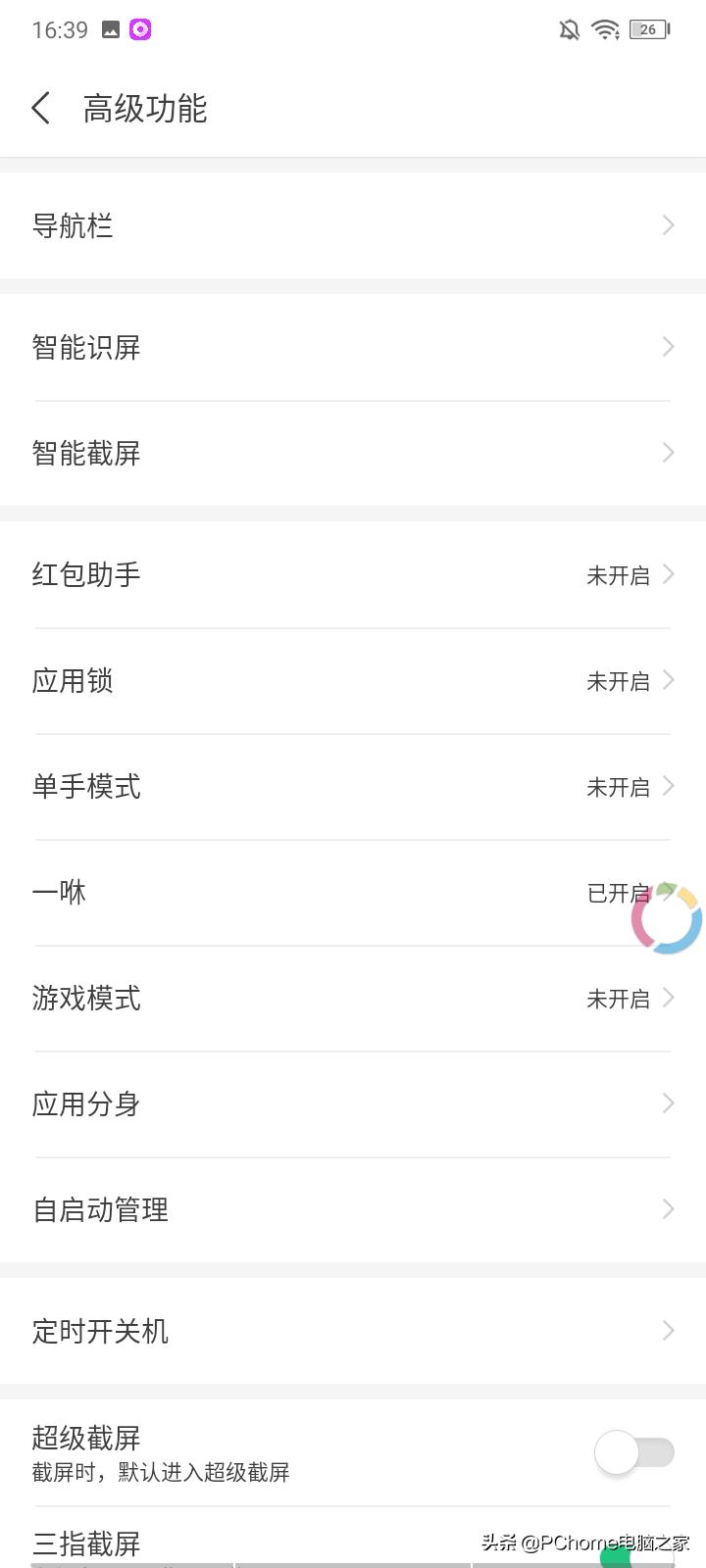The height and width of the screenshot is (1568, 706).
Task: Open 红包助手 marked 未开启
Action: [353, 574]
